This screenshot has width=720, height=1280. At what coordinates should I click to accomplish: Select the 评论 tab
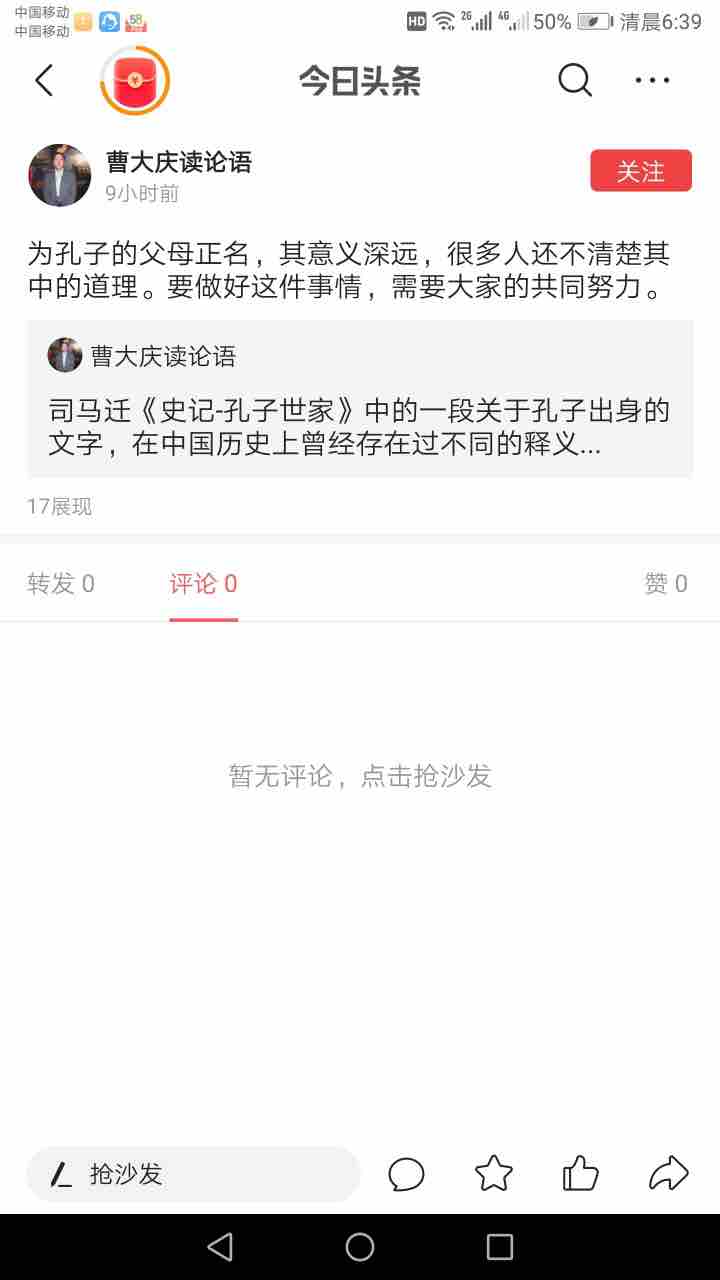pos(203,584)
